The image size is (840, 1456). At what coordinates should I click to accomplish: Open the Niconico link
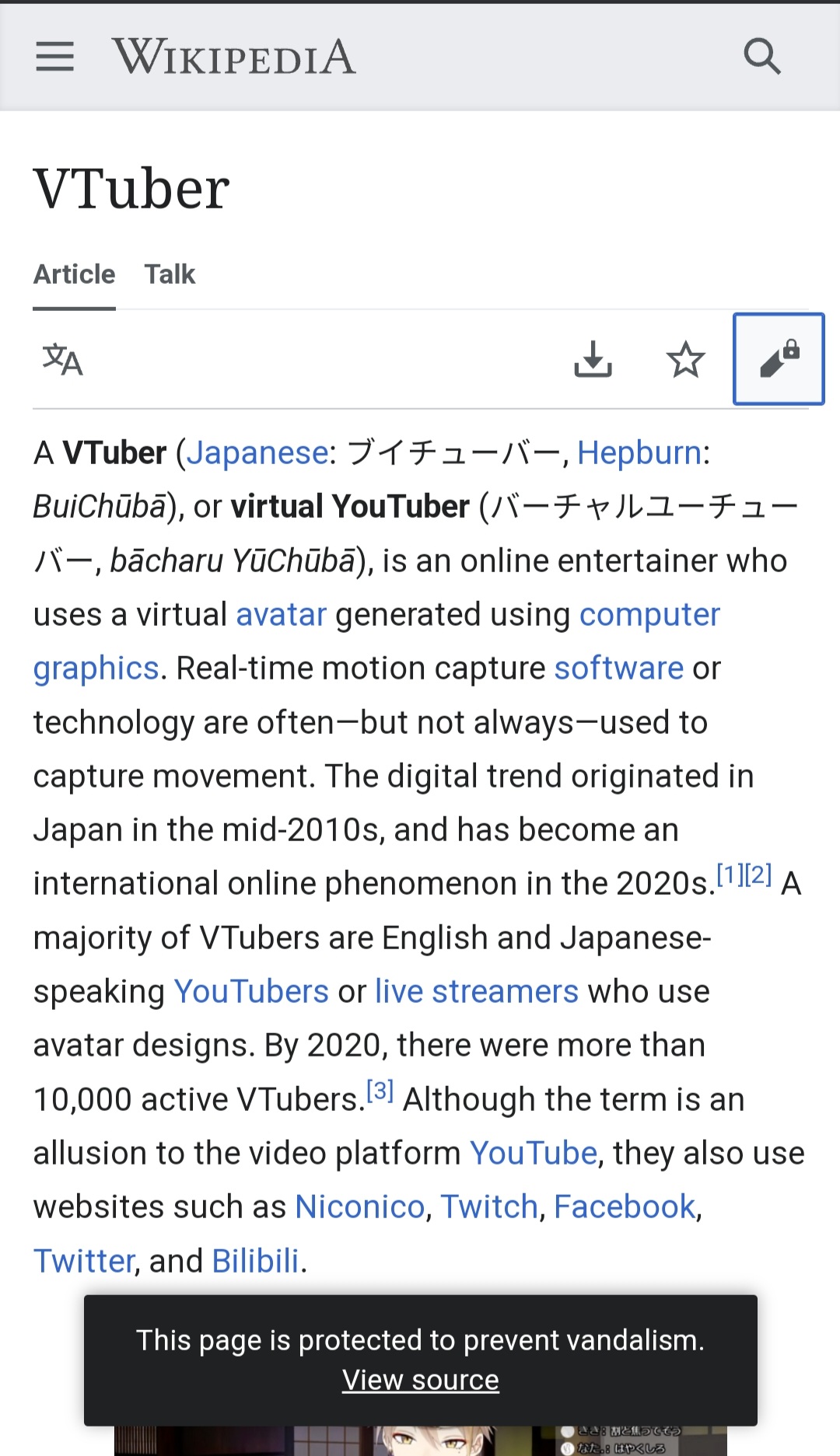click(x=360, y=1207)
